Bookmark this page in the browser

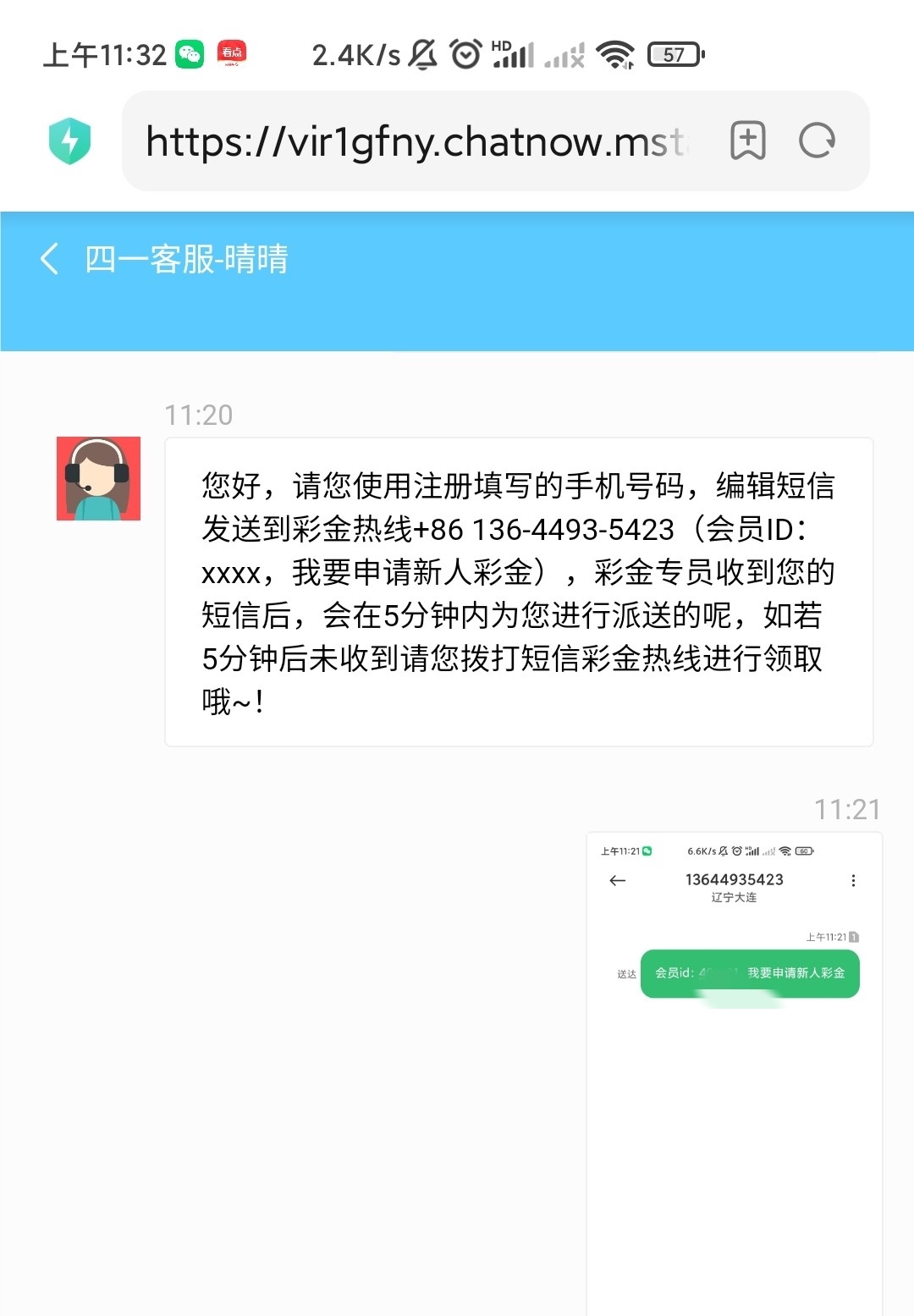[747, 140]
